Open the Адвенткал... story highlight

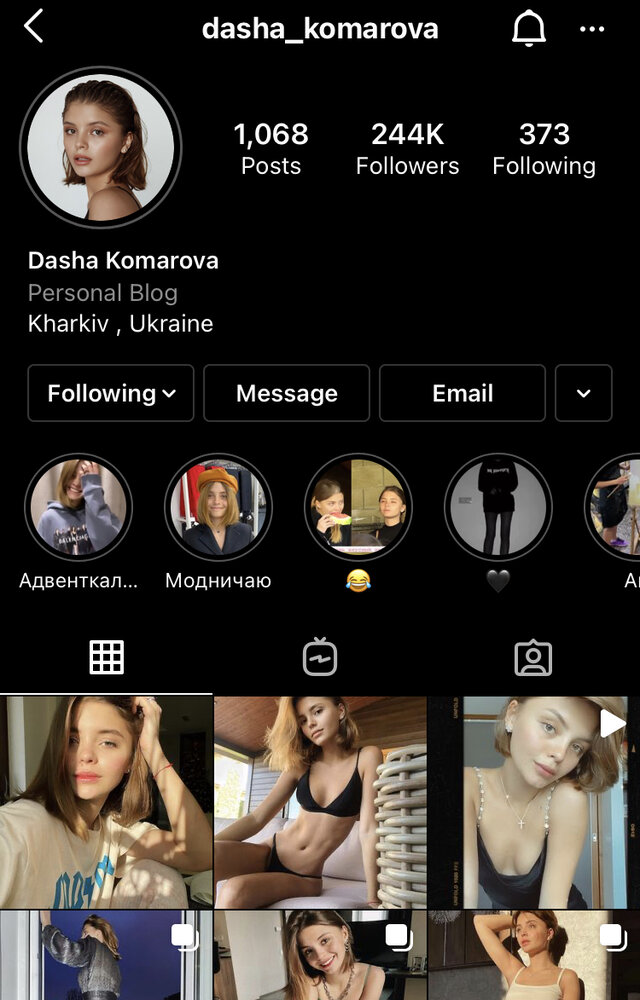point(78,507)
